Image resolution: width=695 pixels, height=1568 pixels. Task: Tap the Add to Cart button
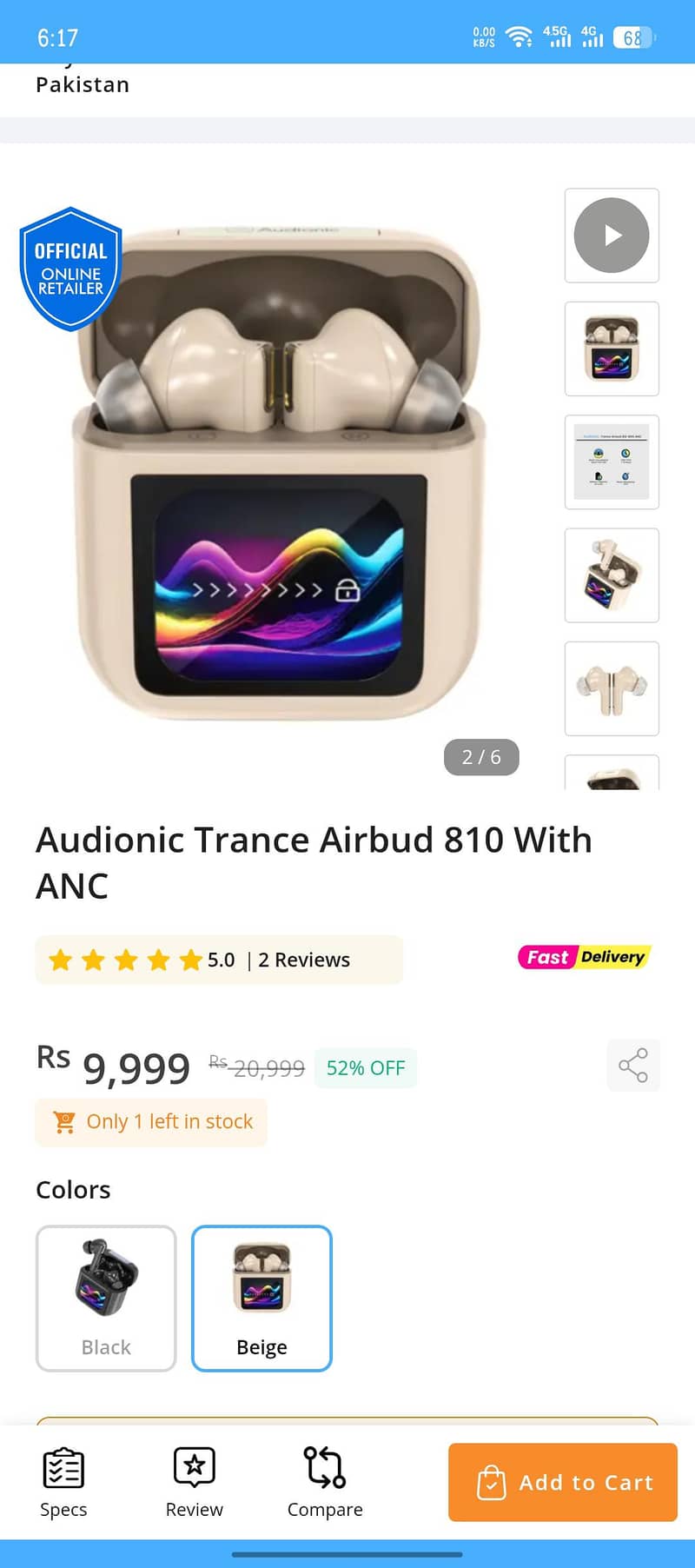[x=561, y=1482]
